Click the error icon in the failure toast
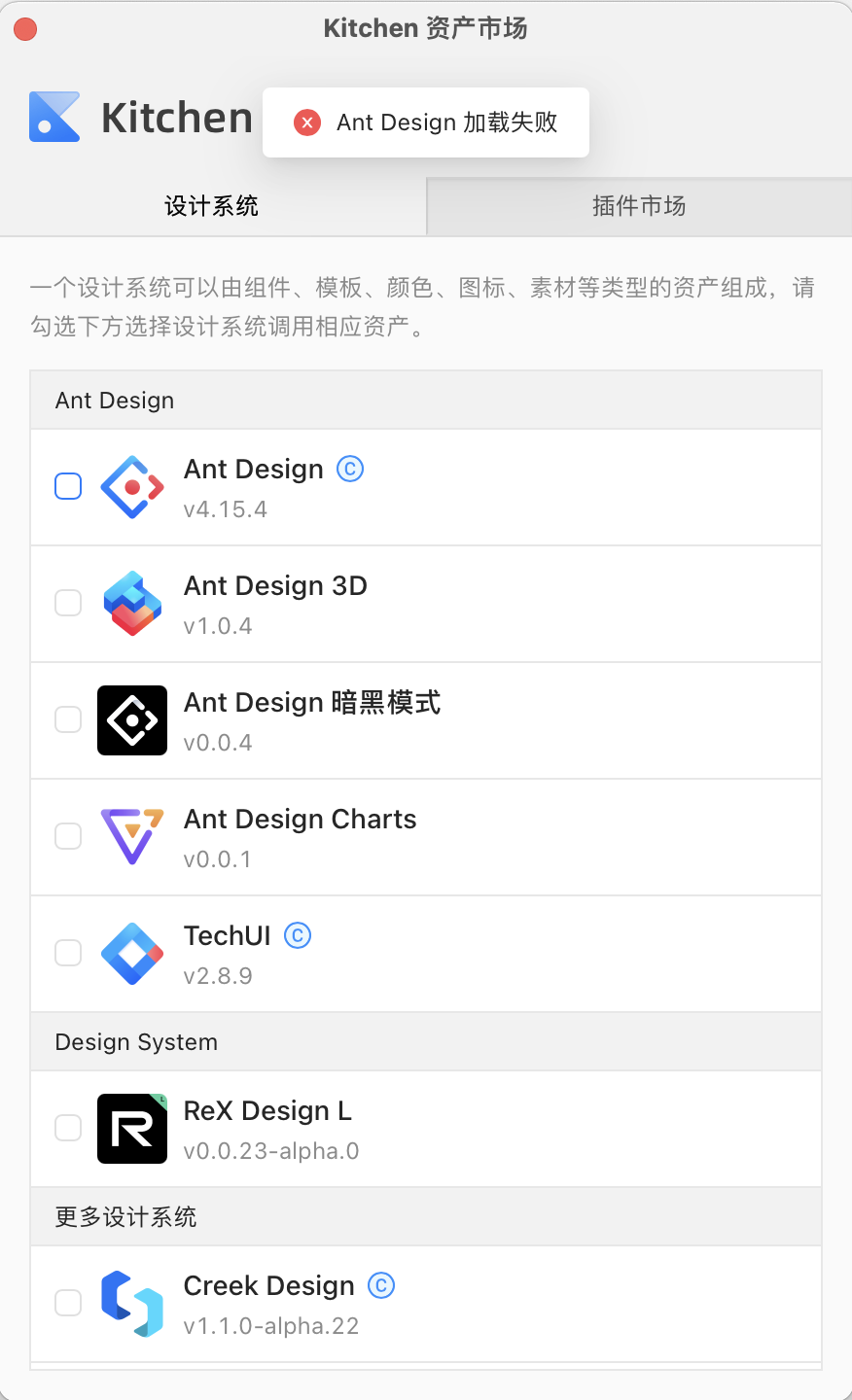Screen dimensions: 852x1400 click(x=306, y=122)
